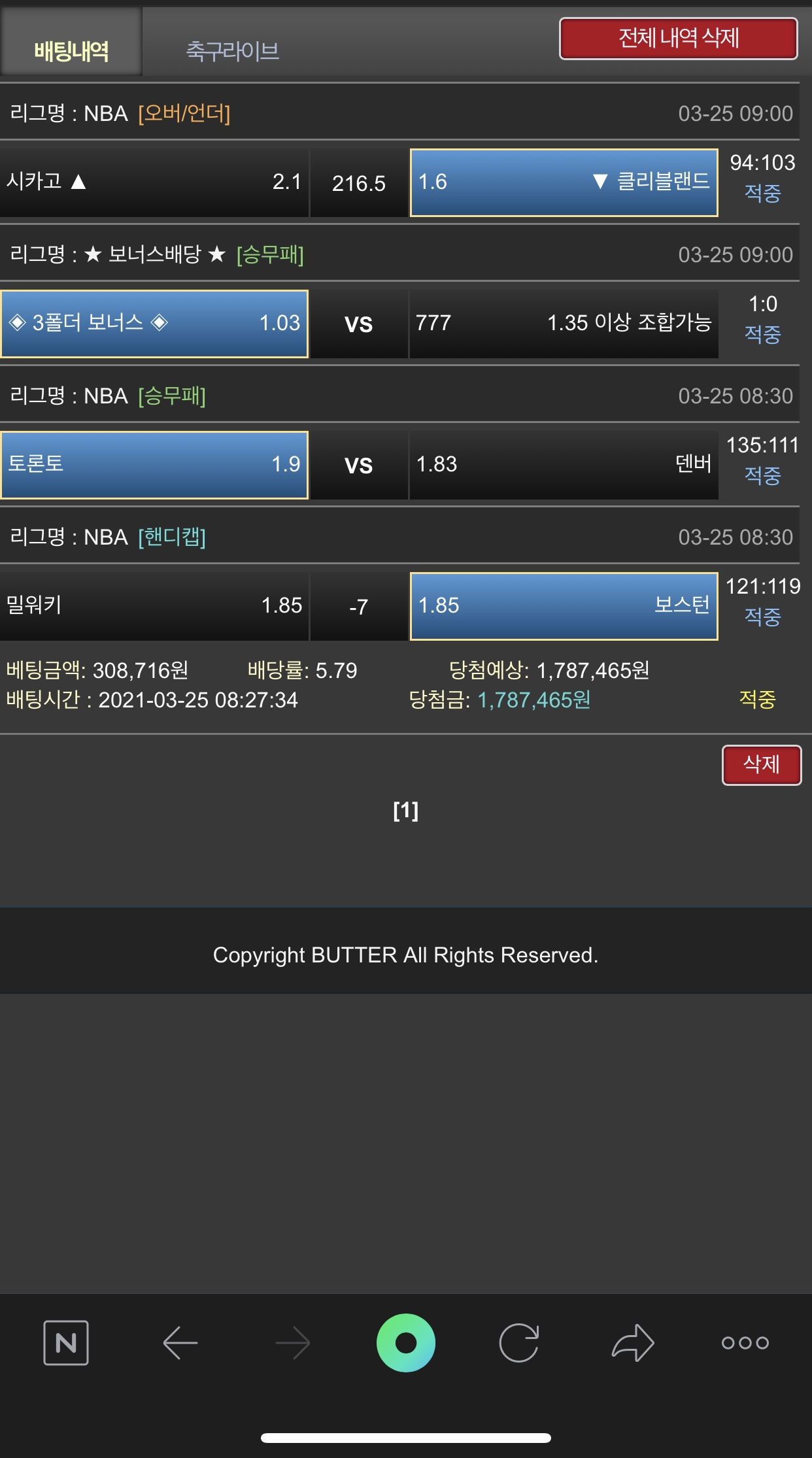Image resolution: width=812 pixels, height=1458 pixels.
Task: Switch to the 축구라이브 tab
Action: pyautogui.click(x=232, y=50)
